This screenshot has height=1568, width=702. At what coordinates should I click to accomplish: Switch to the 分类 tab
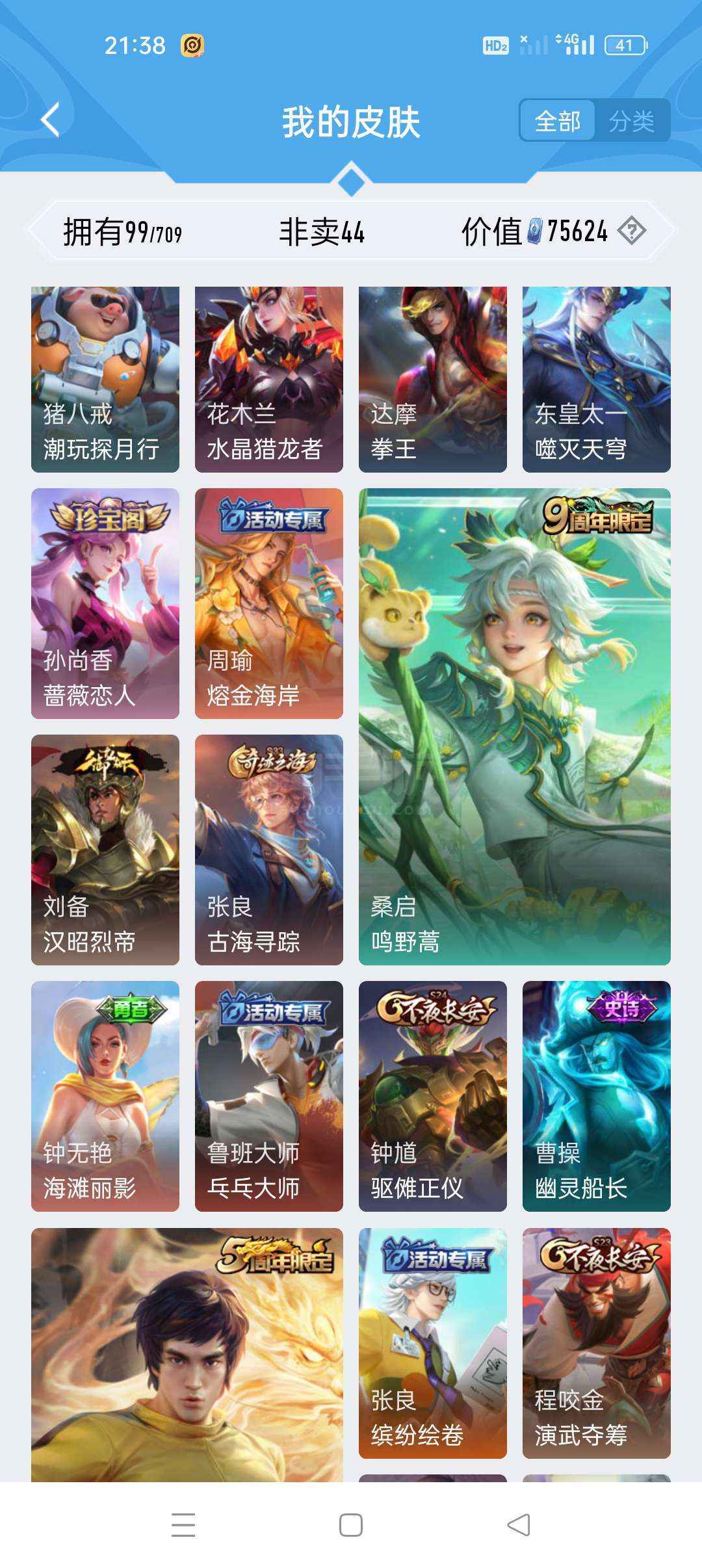[632, 121]
